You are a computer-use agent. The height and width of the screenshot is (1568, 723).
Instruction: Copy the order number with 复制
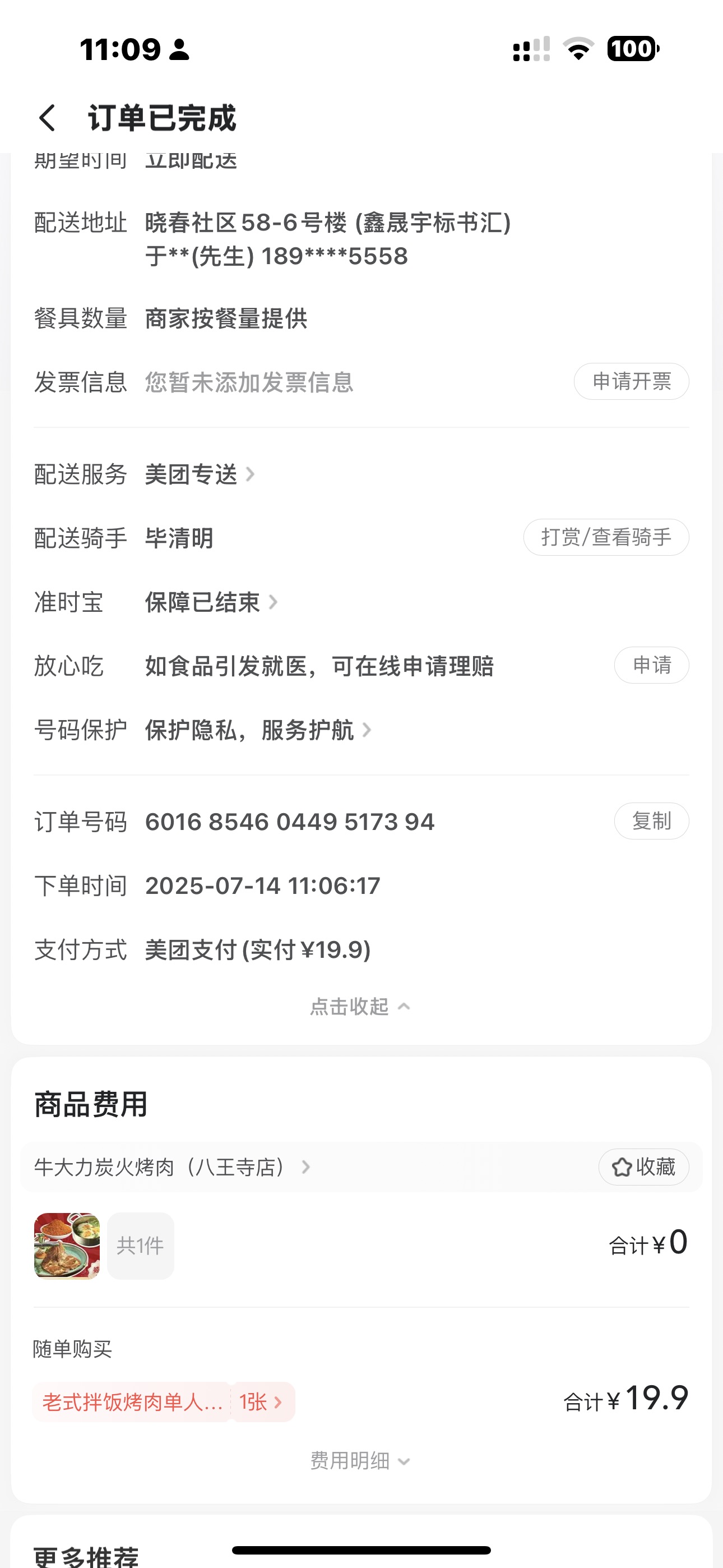[651, 821]
